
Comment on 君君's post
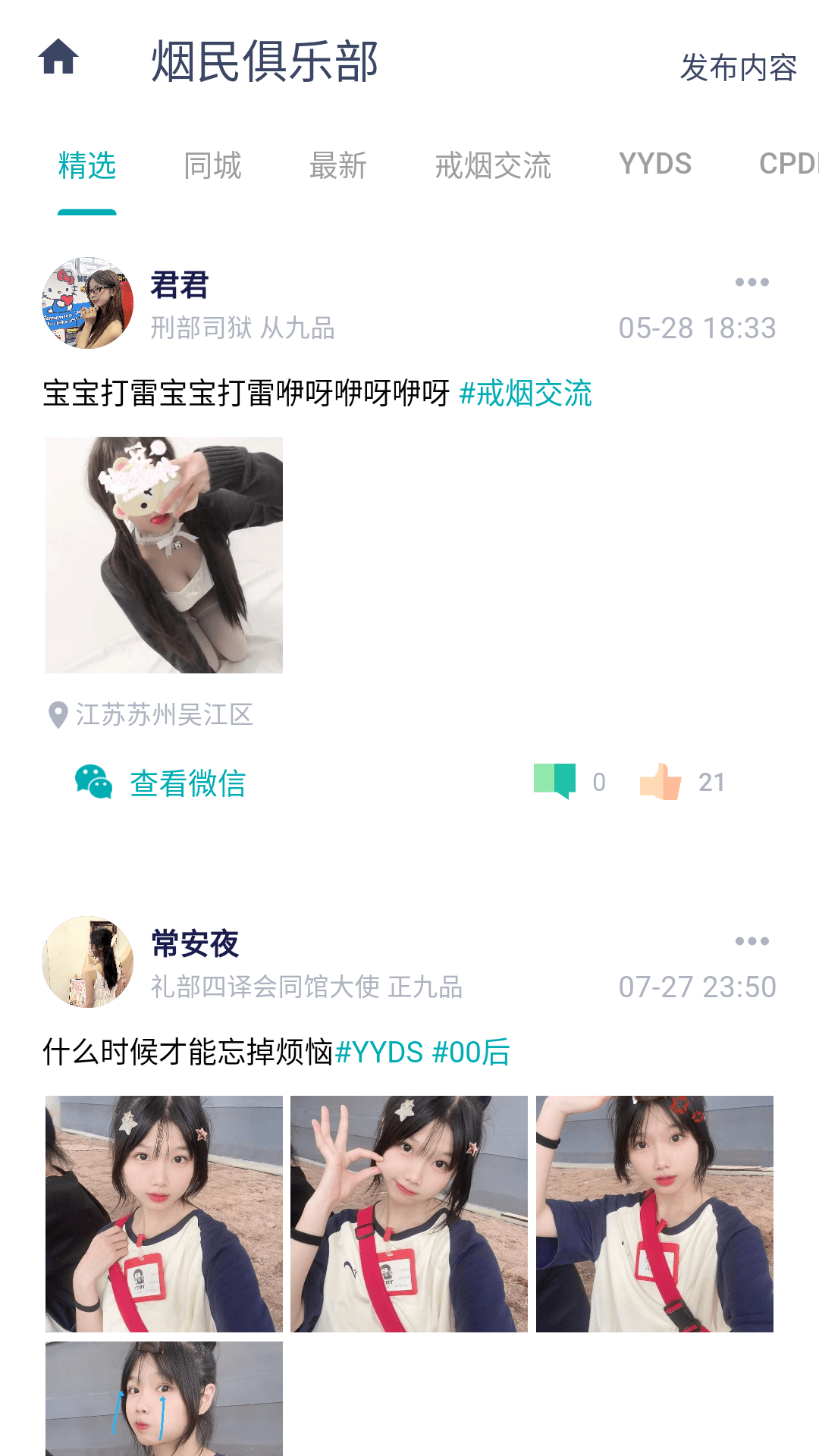pos(556,781)
